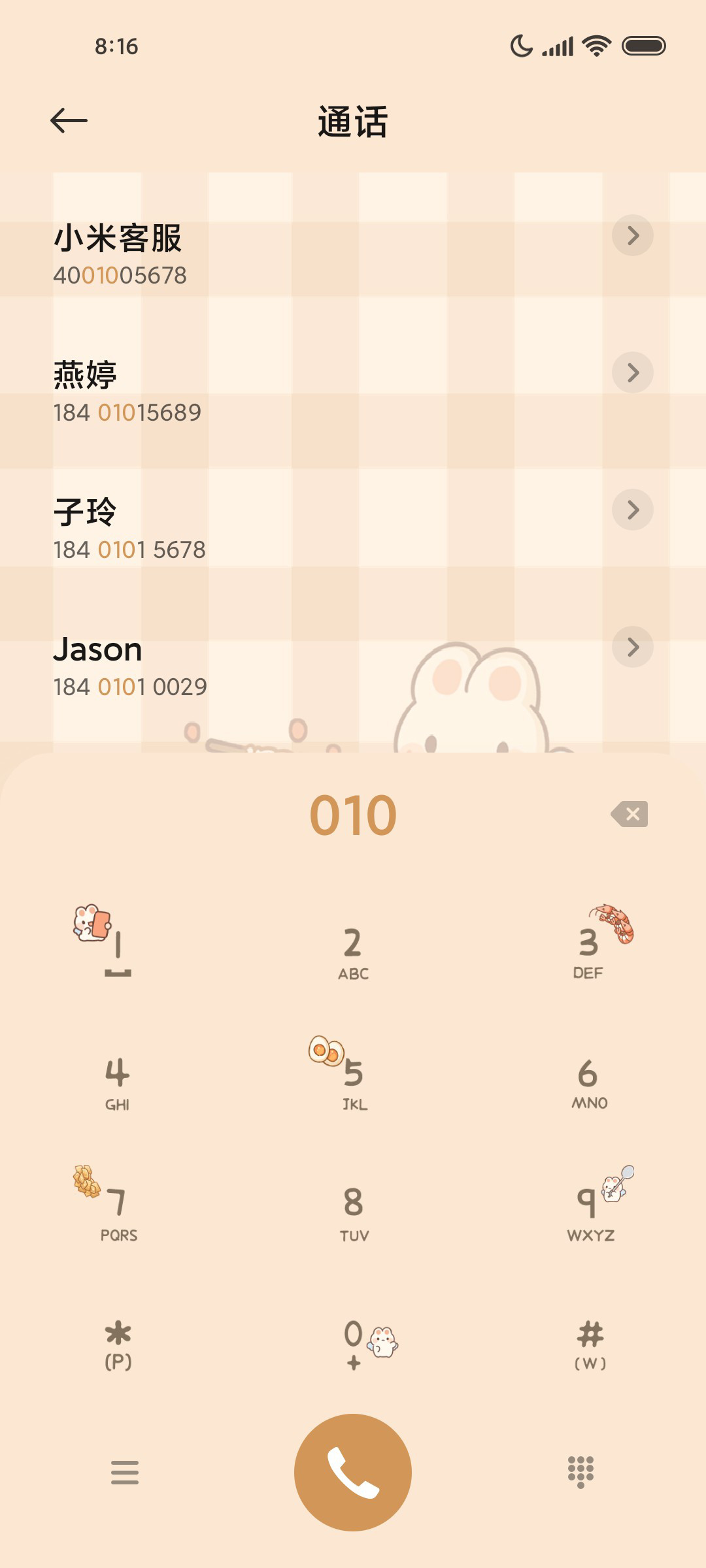Select the 小米客服 contact row
This screenshot has height=1568, width=706.
pos(353,255)
